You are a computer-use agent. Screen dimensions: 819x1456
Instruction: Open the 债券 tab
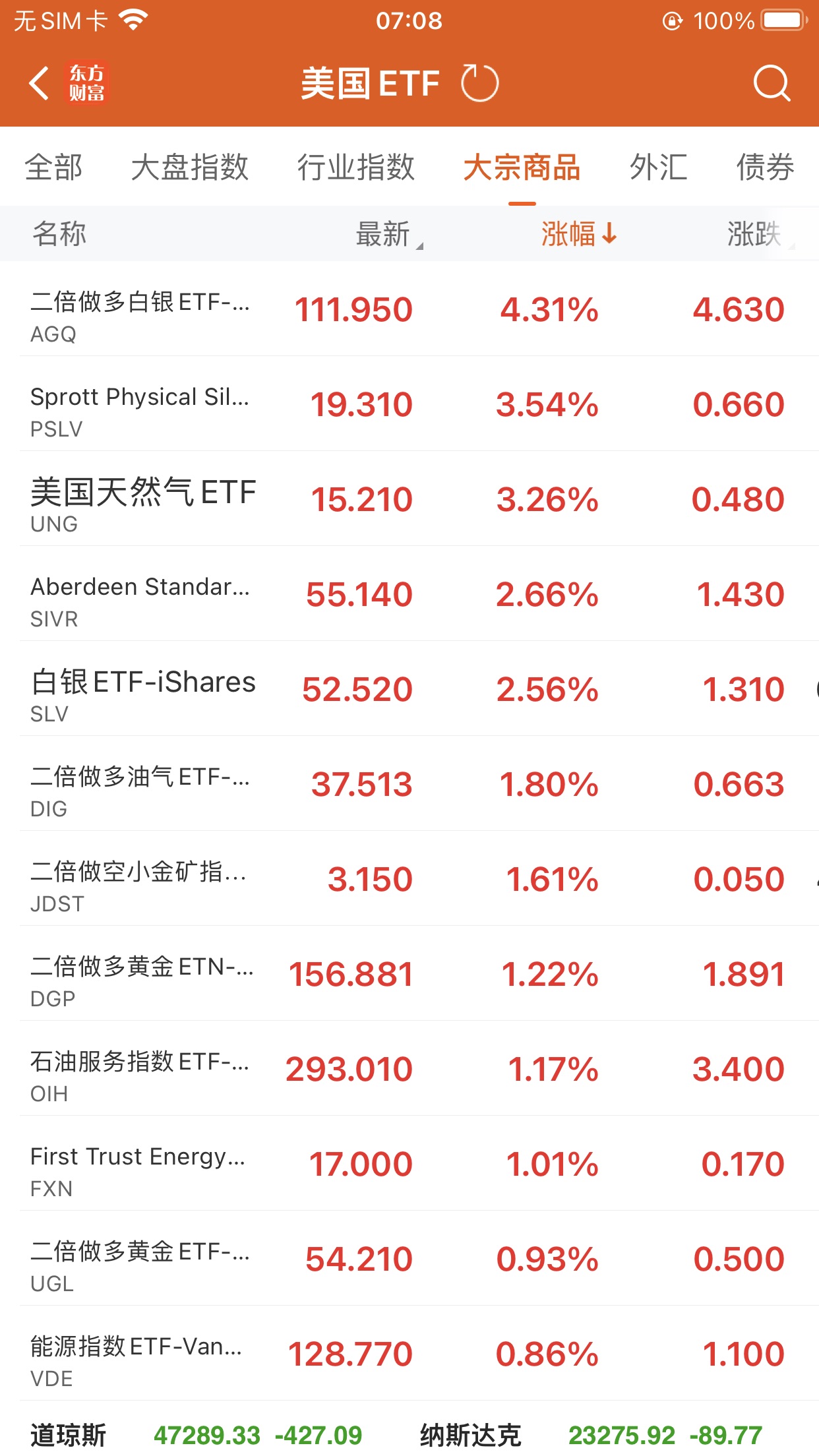[x=765, y=167]
